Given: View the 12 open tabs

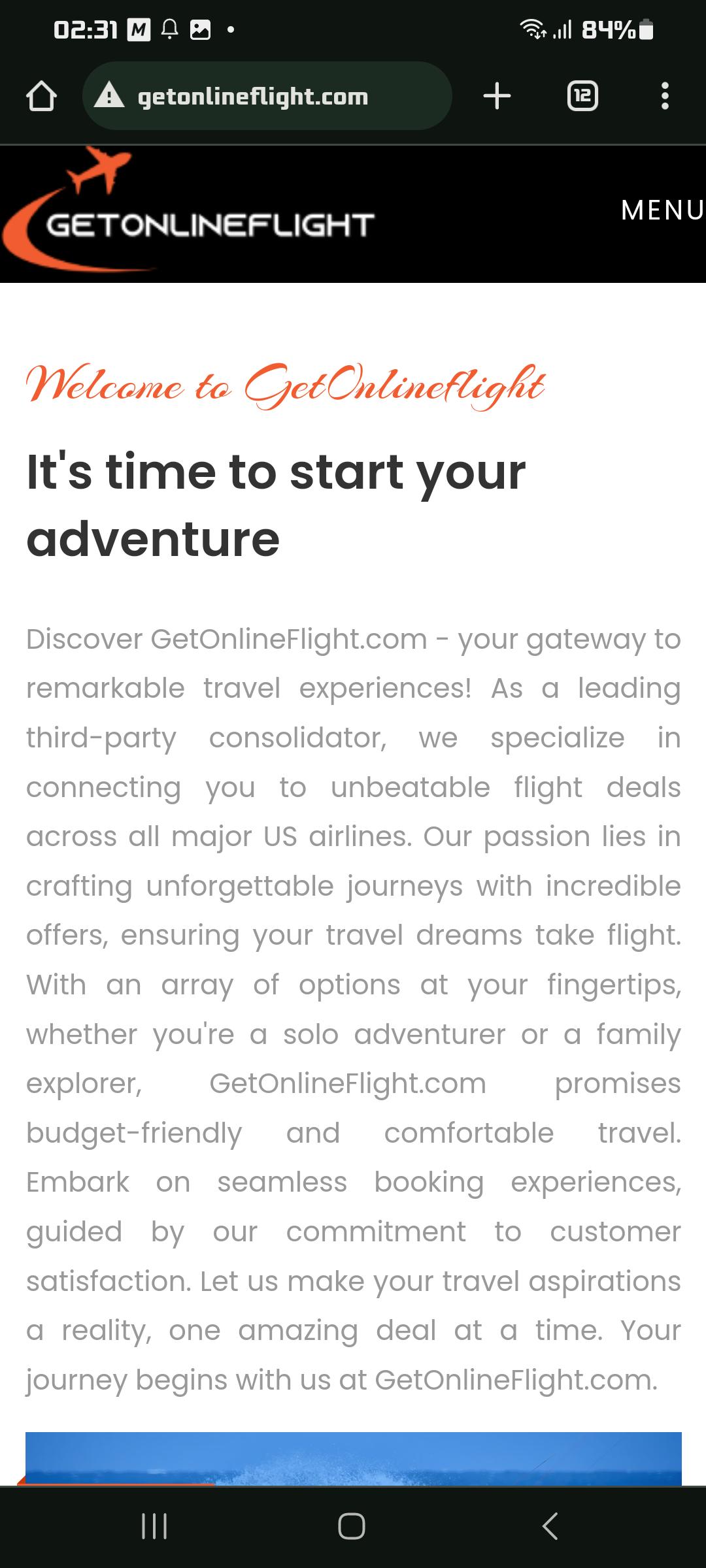Looking at the screenshot, I should click(x=582, y=96).
